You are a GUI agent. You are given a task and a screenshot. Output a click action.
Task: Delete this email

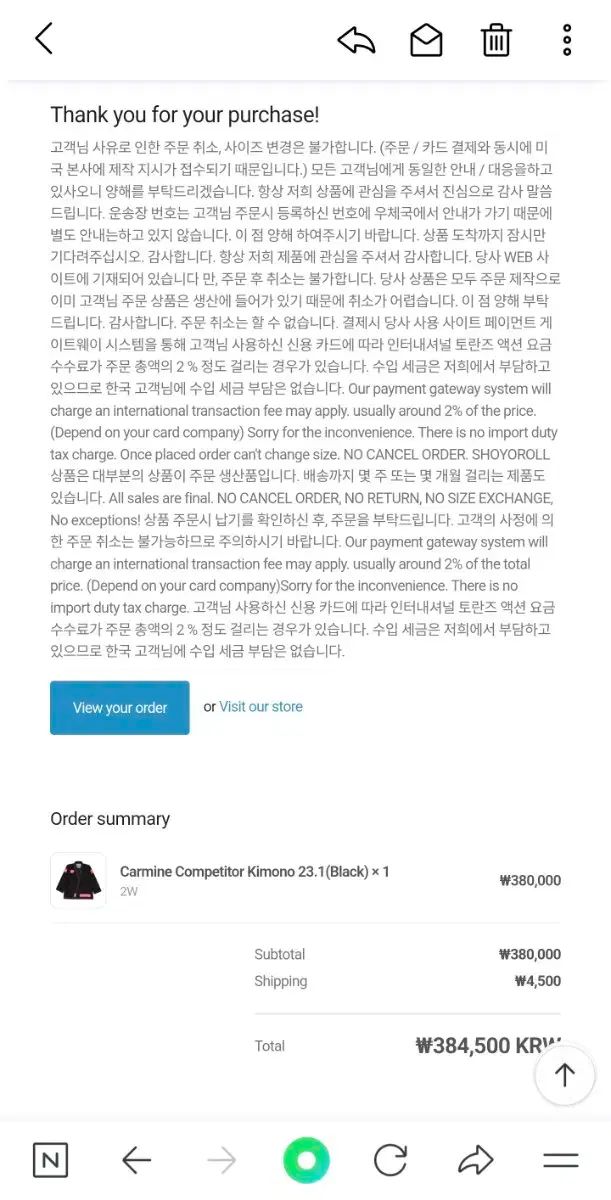[496, 40]
